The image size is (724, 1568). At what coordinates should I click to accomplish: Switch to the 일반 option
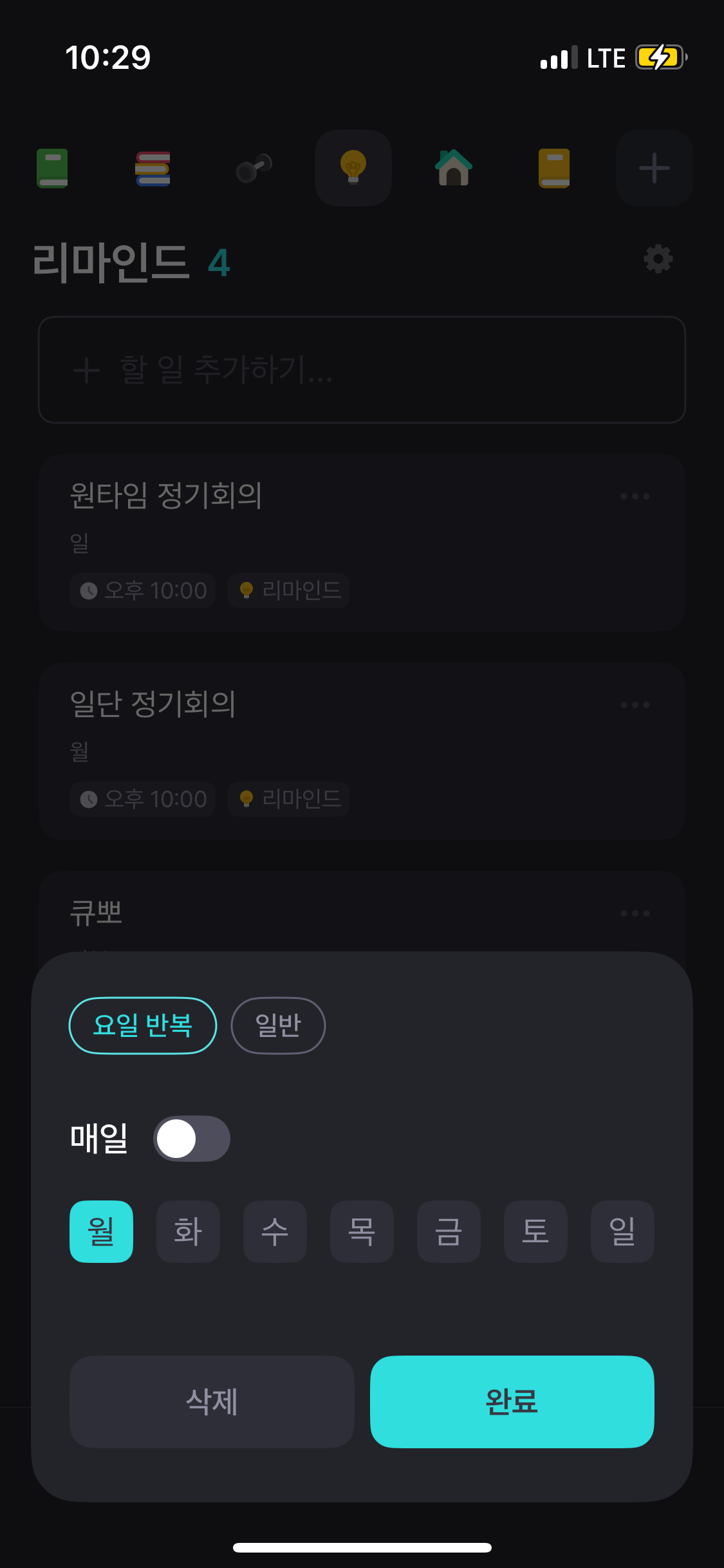278,1025
